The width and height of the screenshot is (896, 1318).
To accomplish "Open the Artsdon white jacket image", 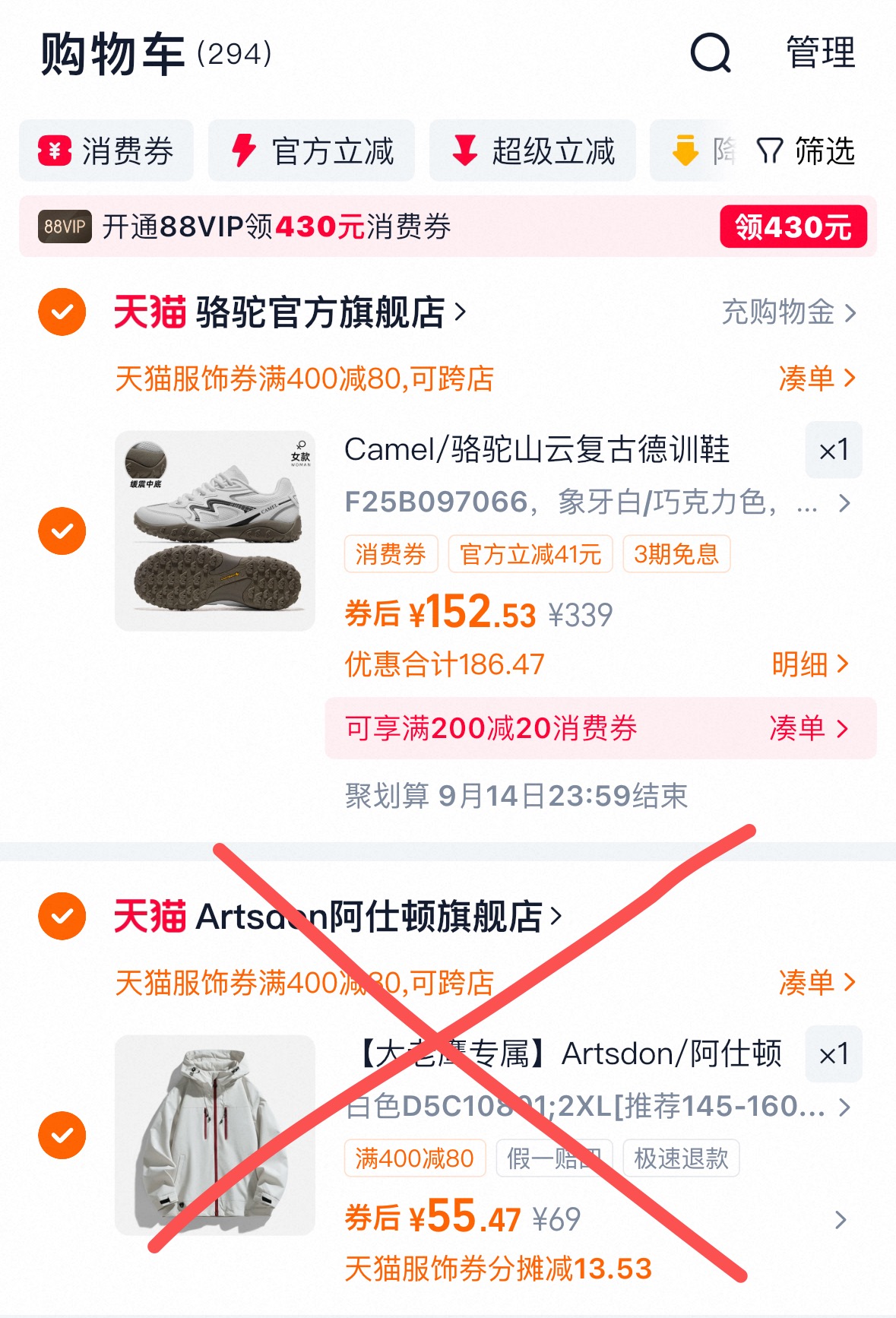I will pos(215,1135).
